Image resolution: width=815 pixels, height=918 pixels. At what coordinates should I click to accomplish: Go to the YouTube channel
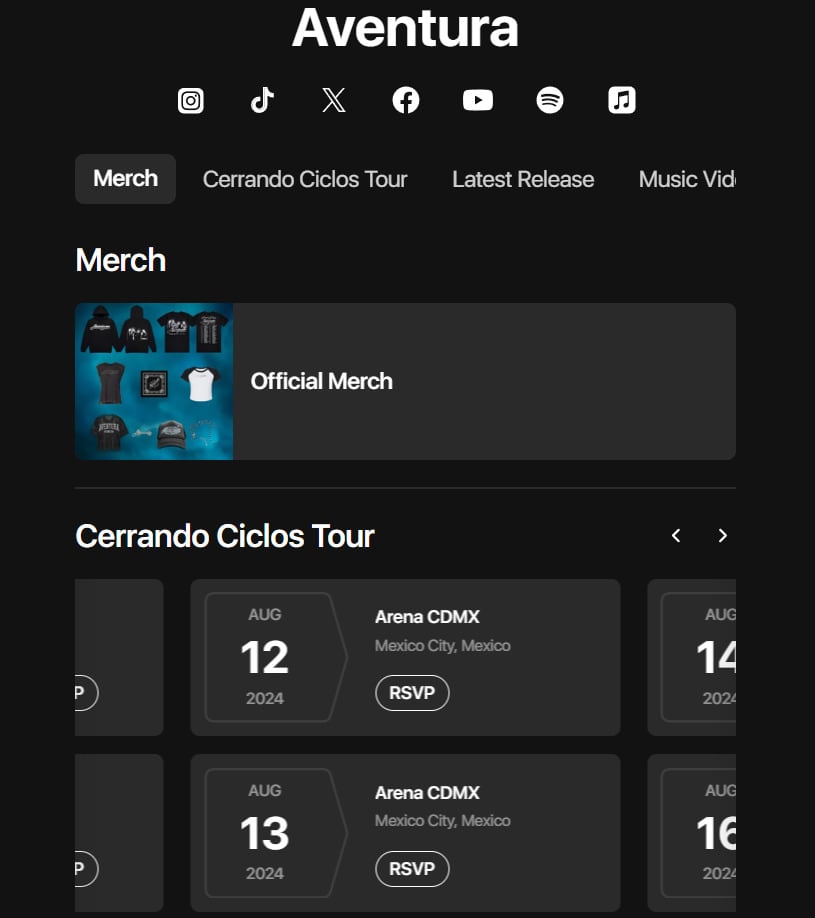tap(478, 100)
